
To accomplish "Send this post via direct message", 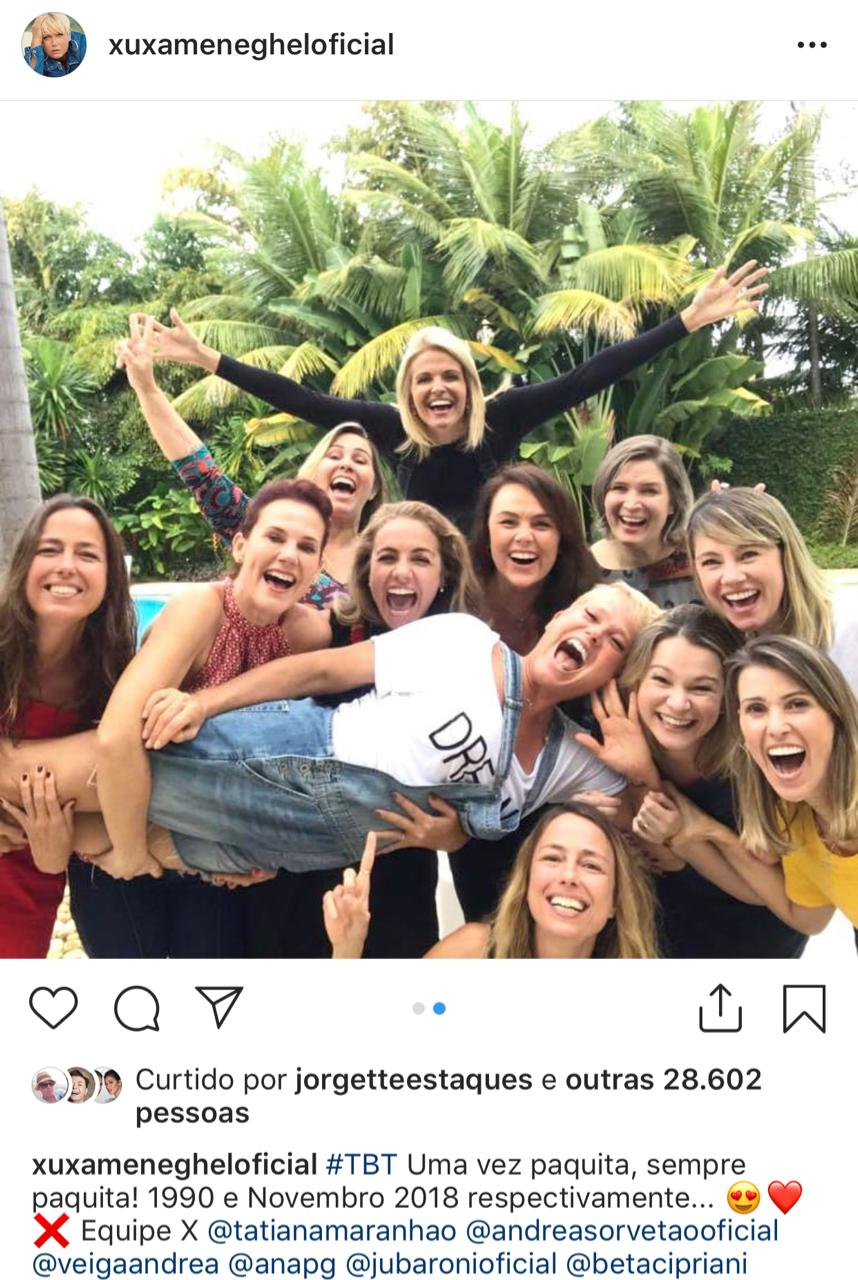I will tap(219, 1006).
